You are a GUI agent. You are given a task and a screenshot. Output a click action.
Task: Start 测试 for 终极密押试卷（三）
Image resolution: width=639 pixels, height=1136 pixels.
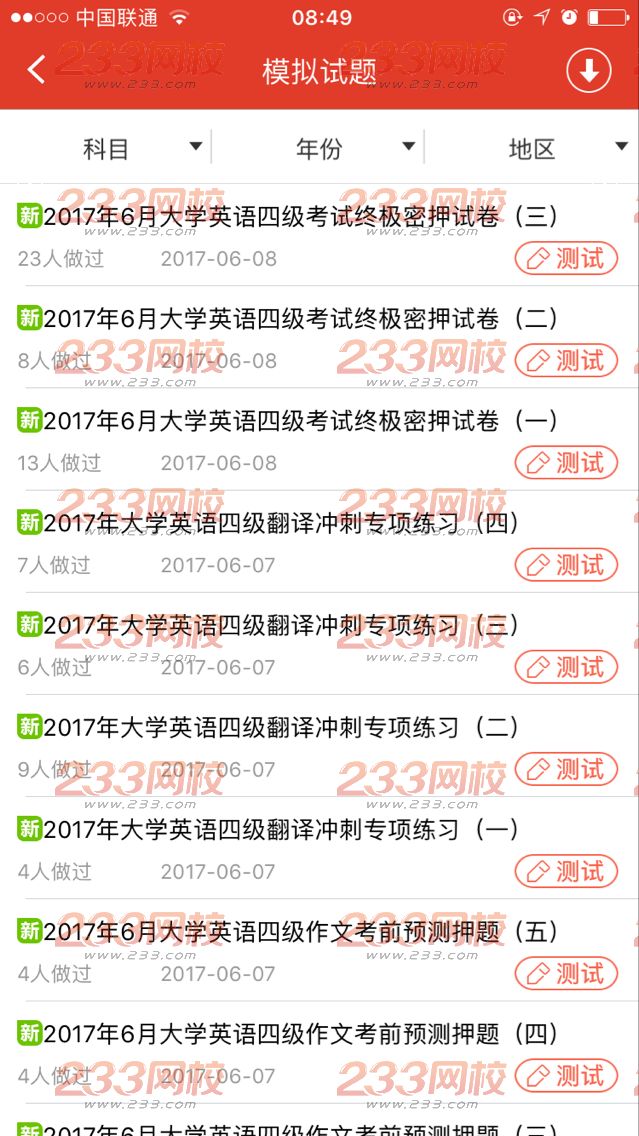coord(566,259)
